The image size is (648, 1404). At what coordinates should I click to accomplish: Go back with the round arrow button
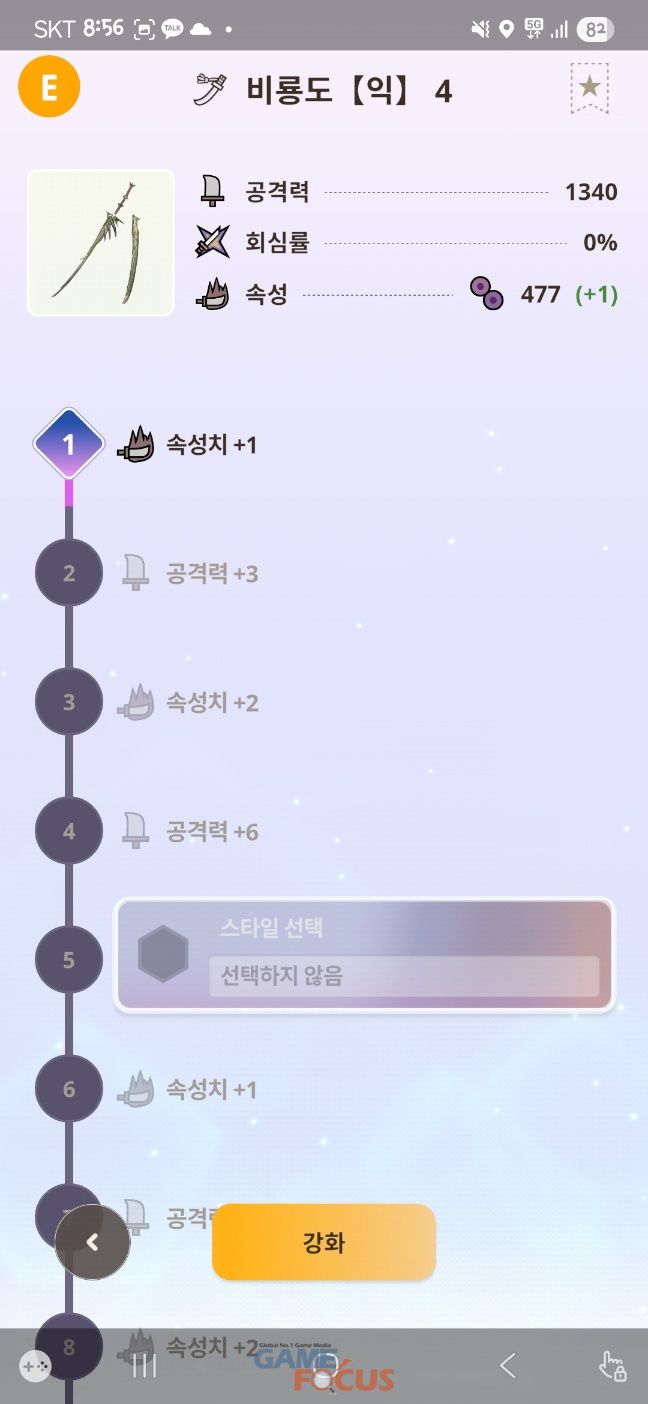pos(92,1242)
